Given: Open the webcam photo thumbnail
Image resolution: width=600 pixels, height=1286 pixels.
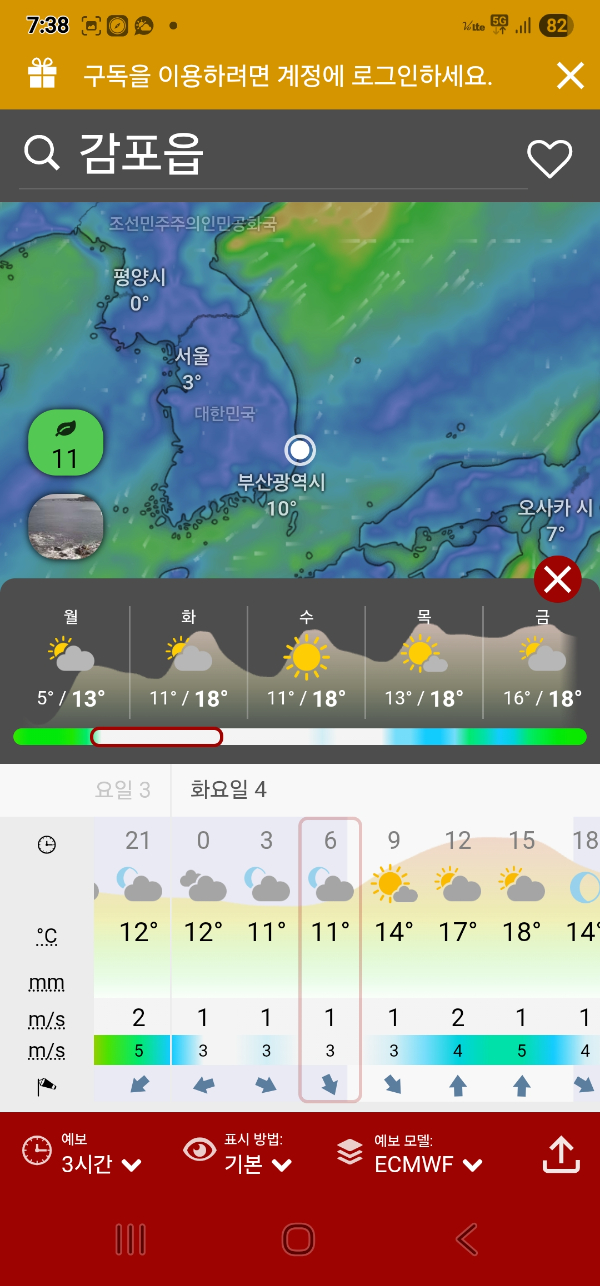Looking at the screenshot, I should (66, 526).
